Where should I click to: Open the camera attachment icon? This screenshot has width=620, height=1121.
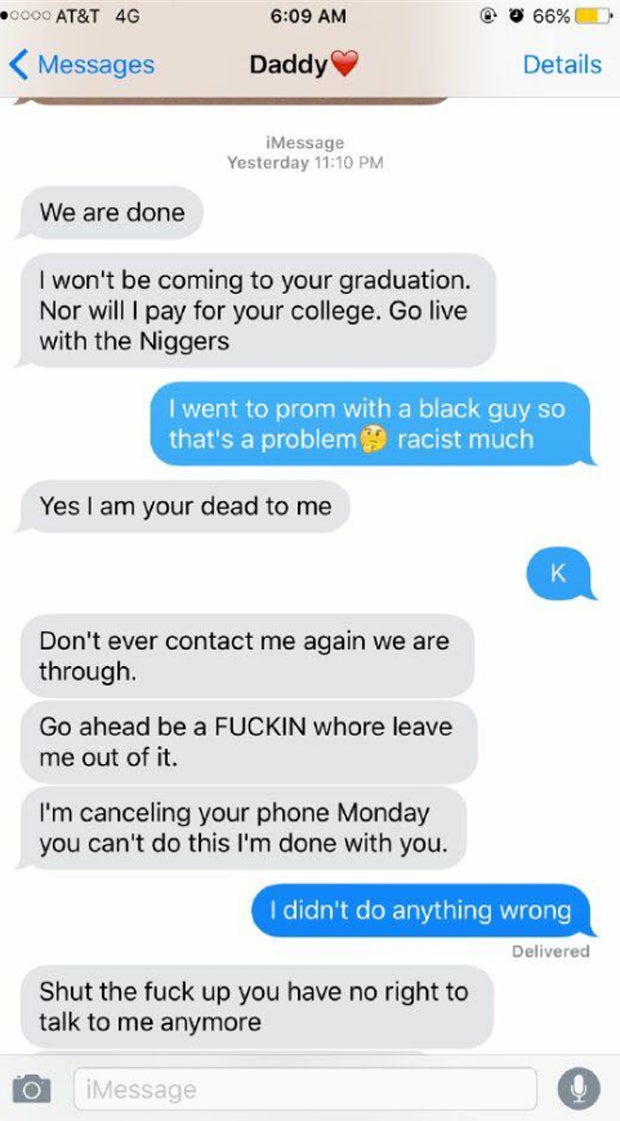pos(37,1088)
